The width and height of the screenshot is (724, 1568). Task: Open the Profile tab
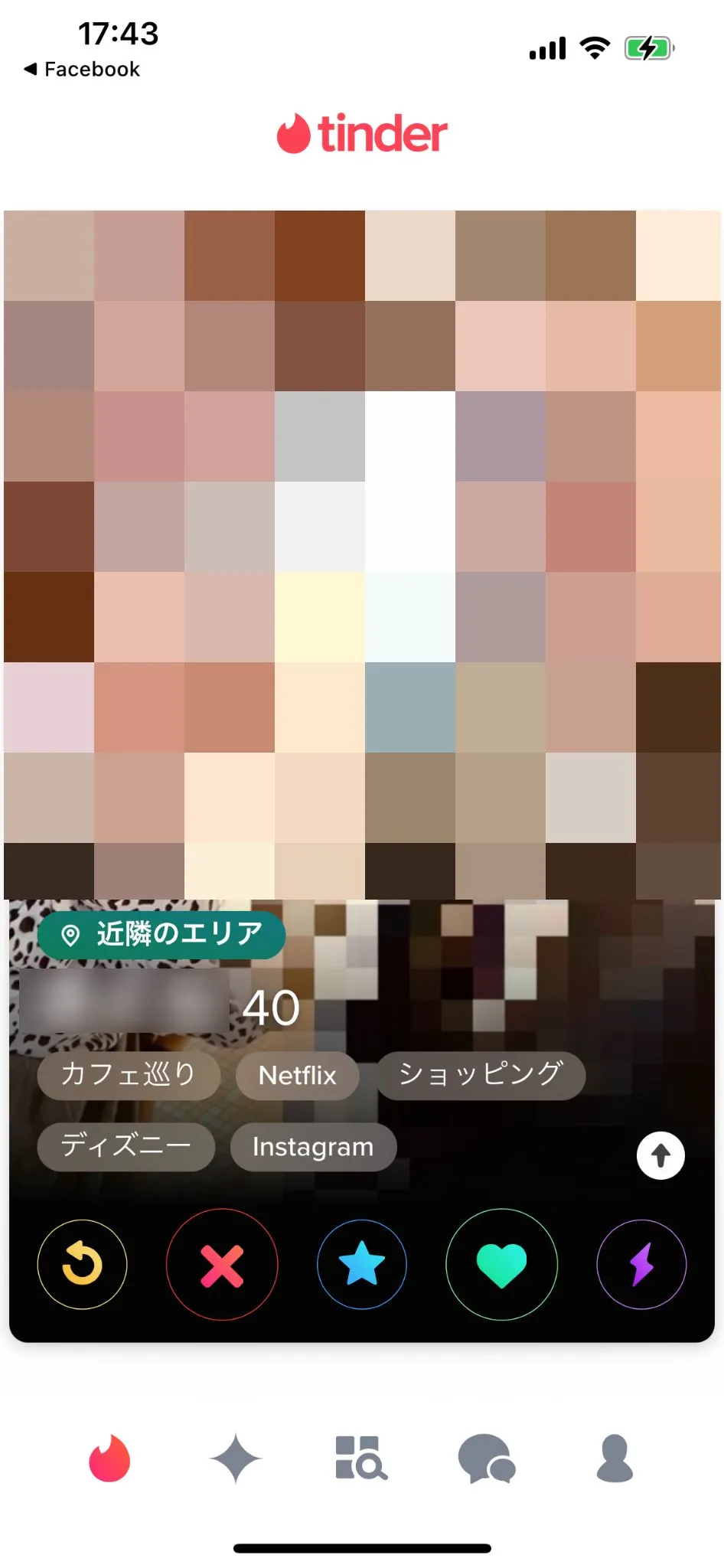614,1459
